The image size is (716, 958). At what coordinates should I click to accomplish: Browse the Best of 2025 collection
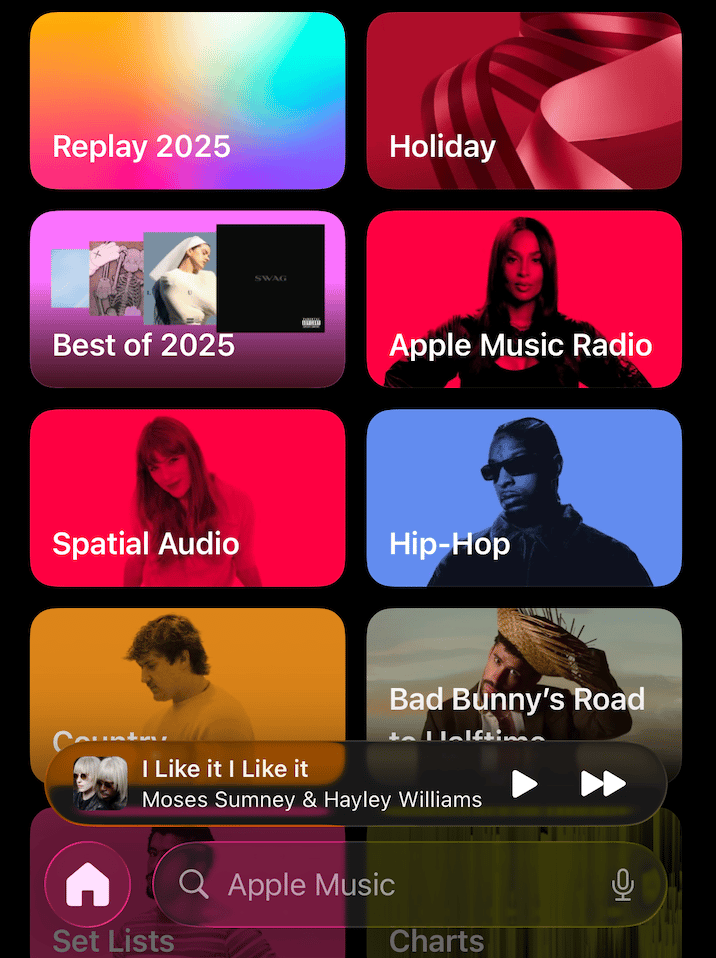click(x=187, y=298)
